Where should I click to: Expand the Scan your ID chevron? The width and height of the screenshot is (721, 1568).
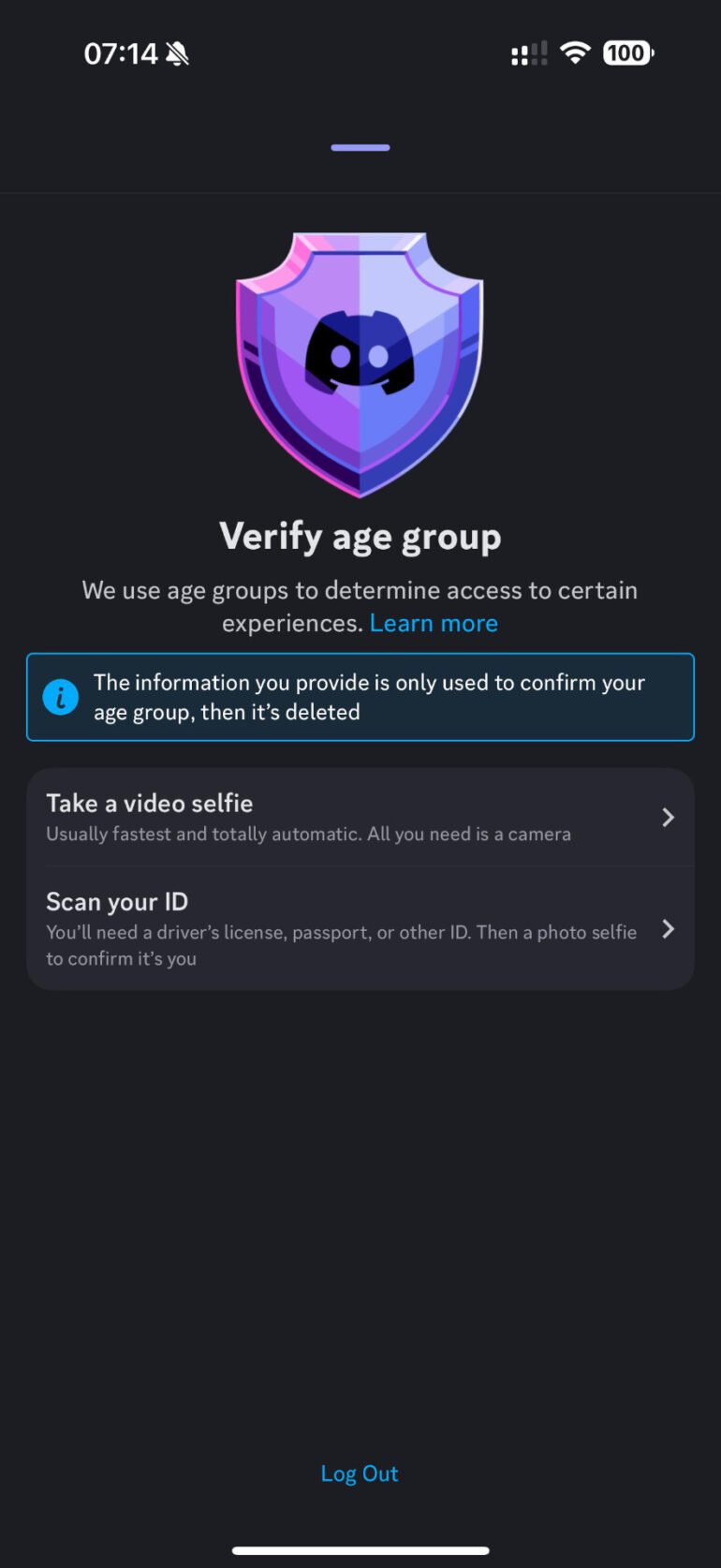(x=668, y=929)
